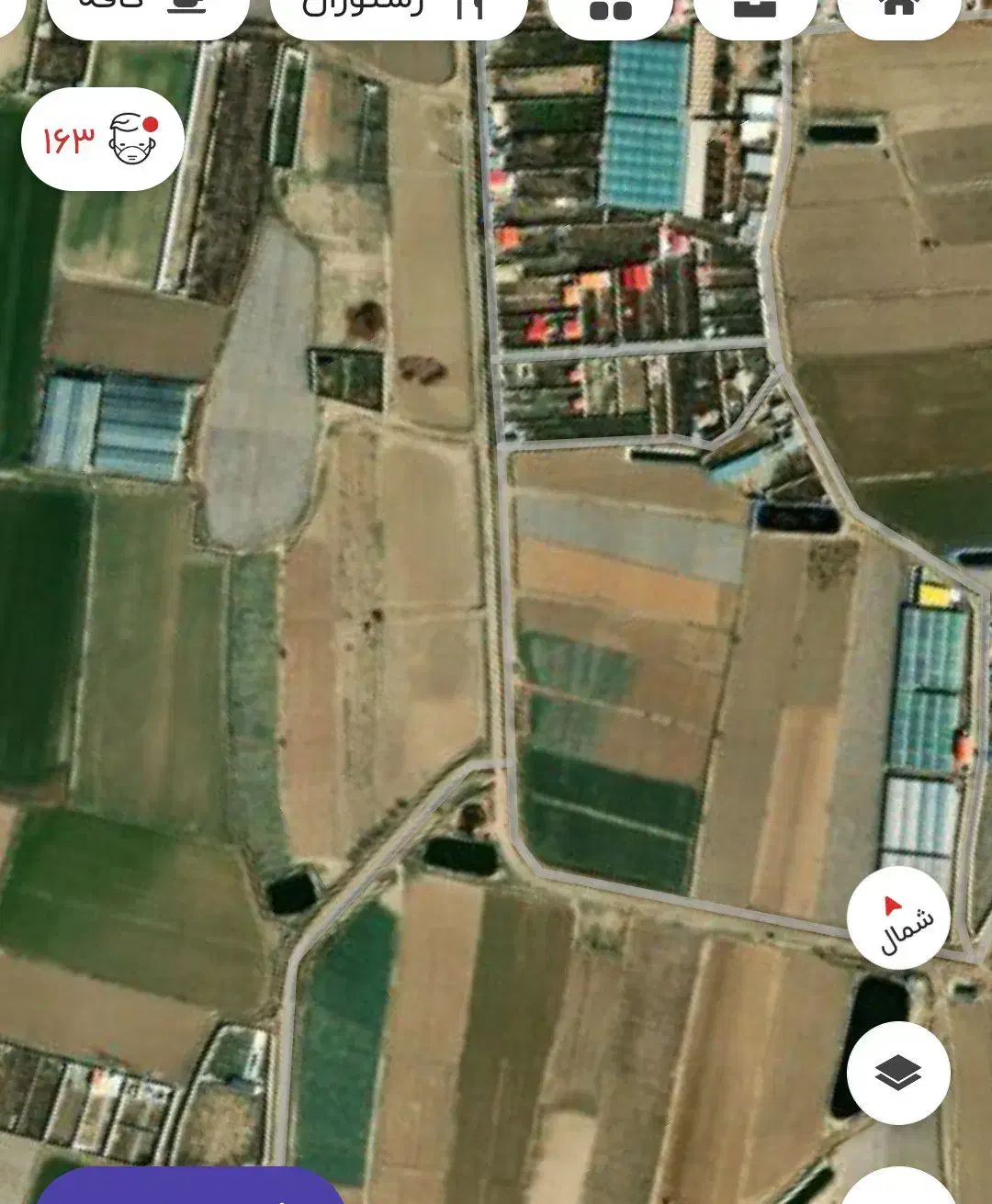Open the air quality index 163 badge
The height and width of the screenshot is (1204, 992).
tap(103, 140)
